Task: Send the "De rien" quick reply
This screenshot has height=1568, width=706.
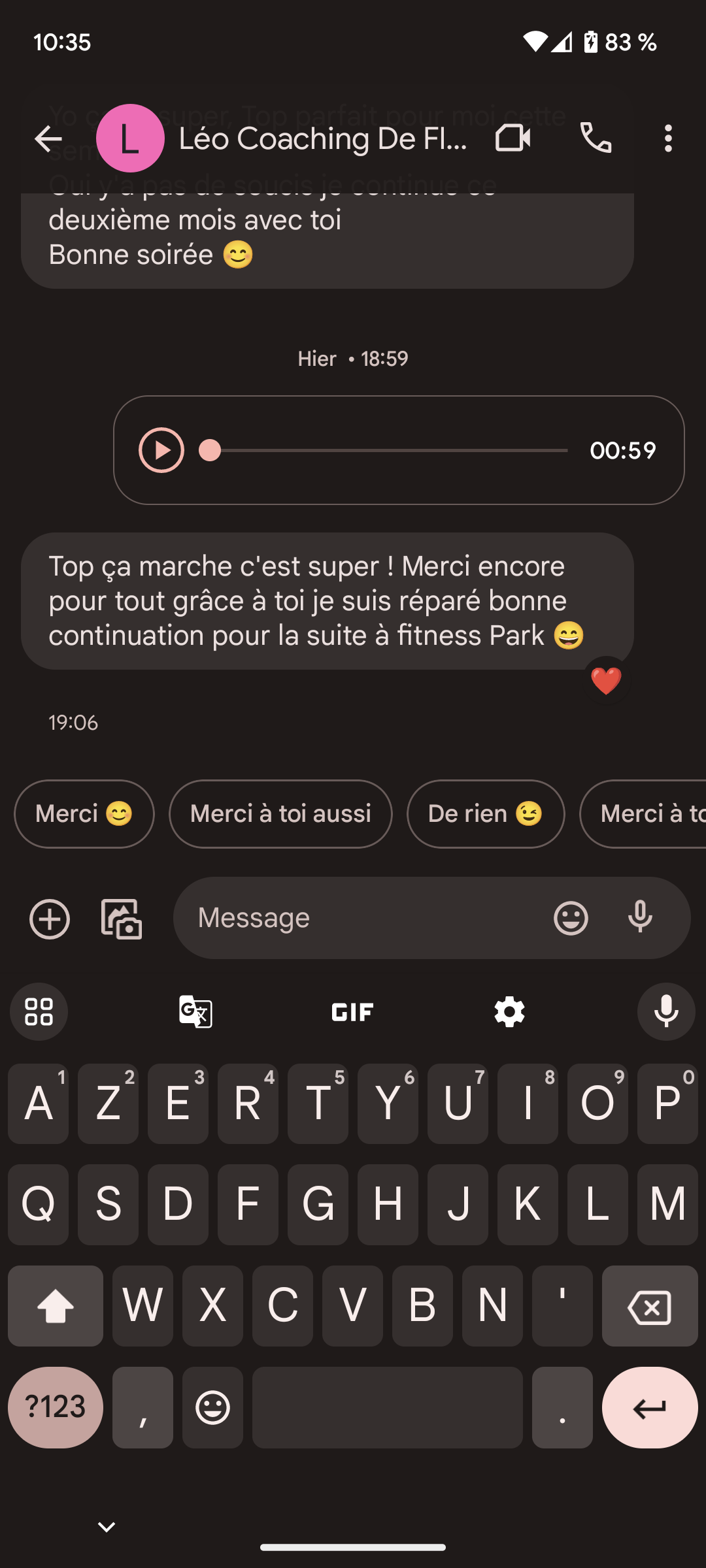Action: 485,814
